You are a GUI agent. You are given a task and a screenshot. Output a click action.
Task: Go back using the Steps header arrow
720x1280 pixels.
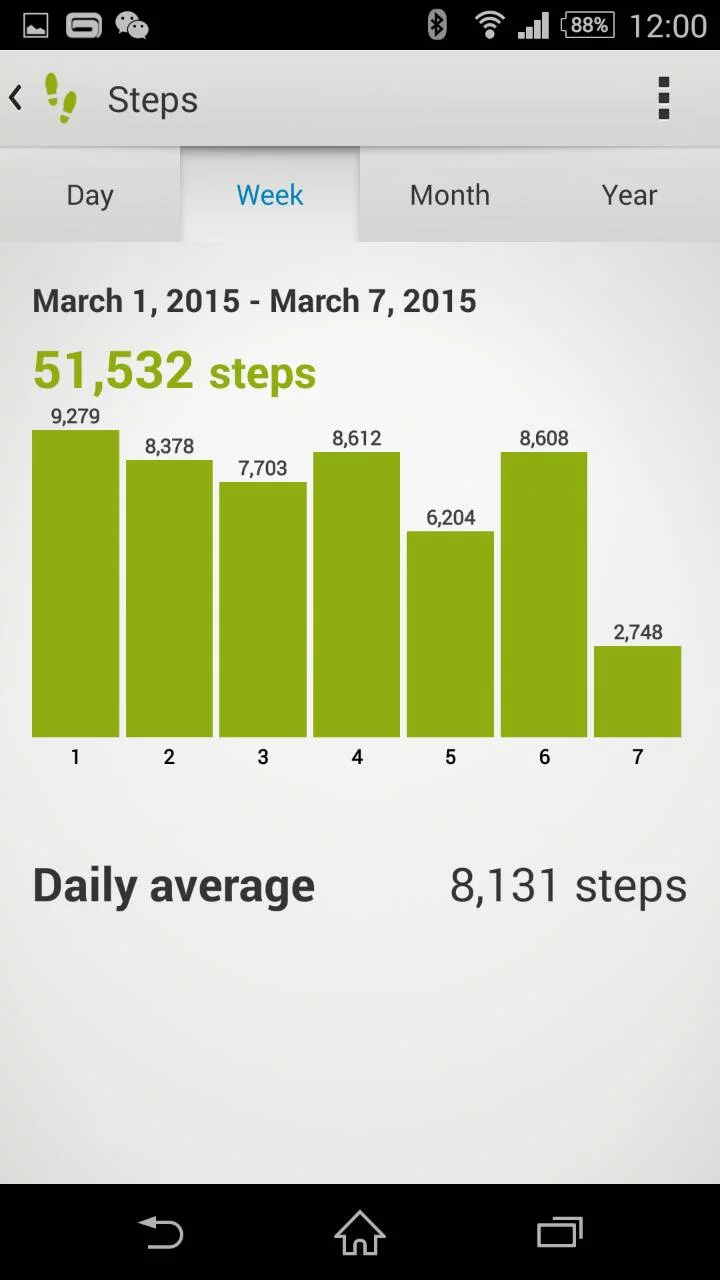(x=16, y=98)
